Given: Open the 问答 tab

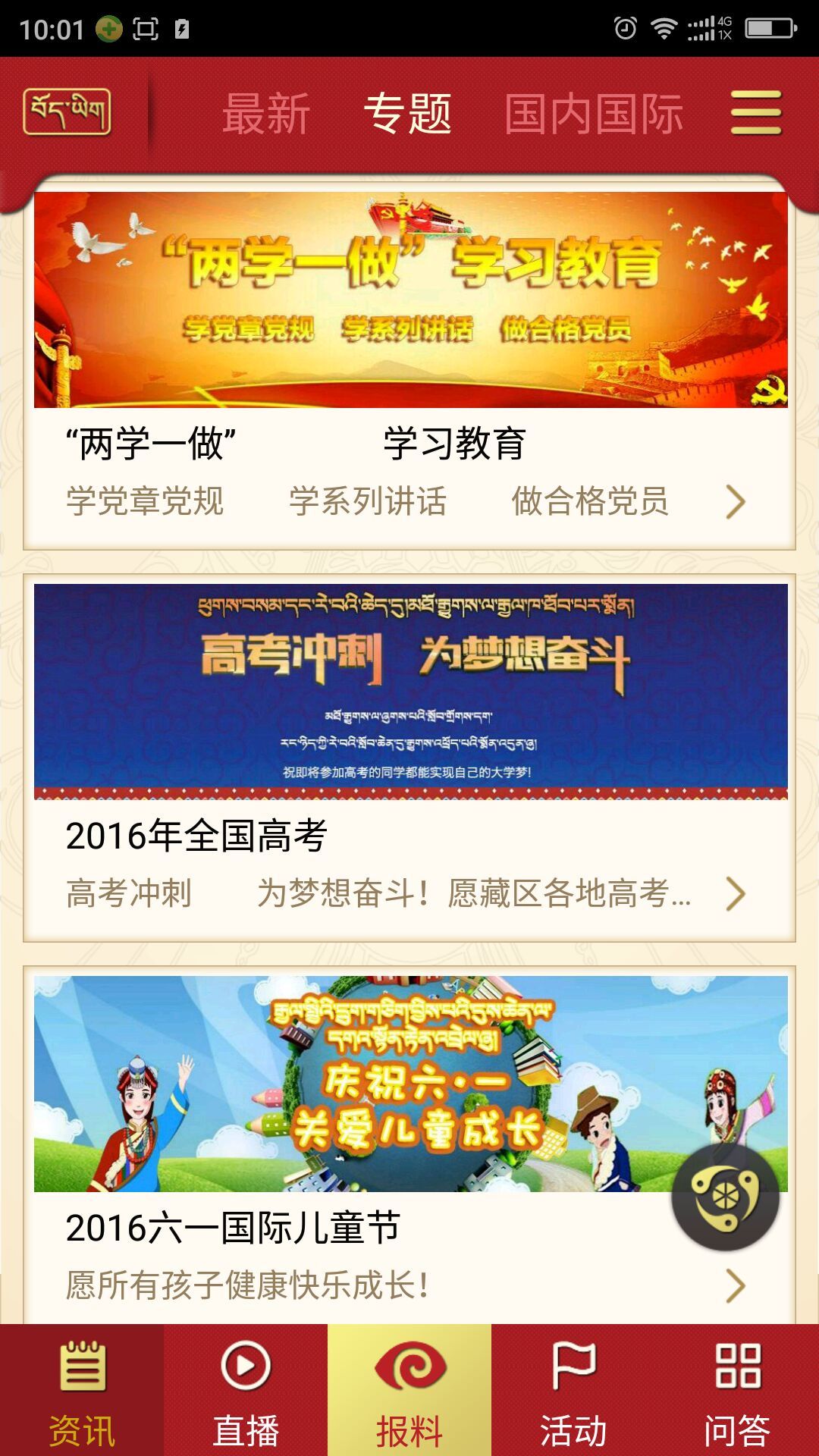Looking at the screenshot, I should 737,1391.
